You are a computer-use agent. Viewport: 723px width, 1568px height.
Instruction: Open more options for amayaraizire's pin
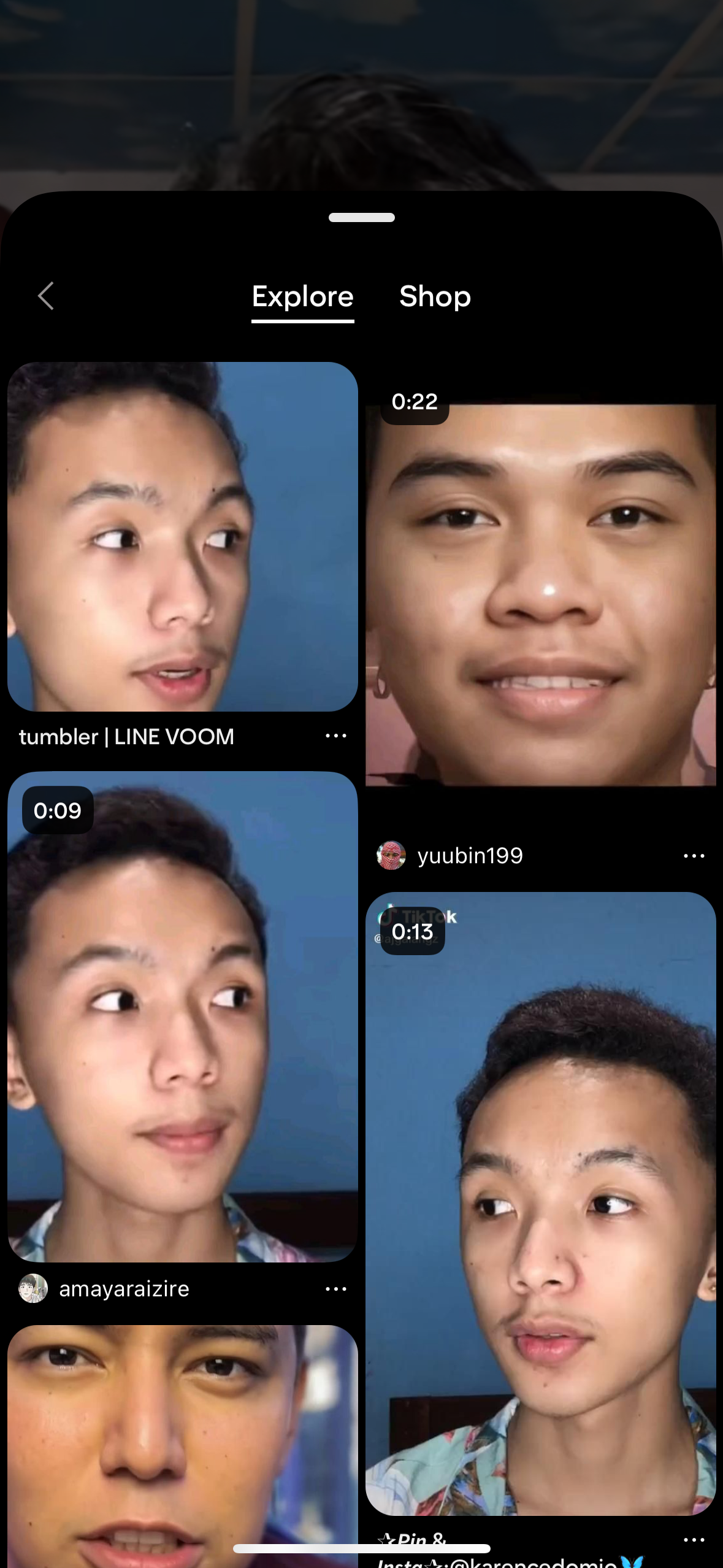tap(335, 1289)
